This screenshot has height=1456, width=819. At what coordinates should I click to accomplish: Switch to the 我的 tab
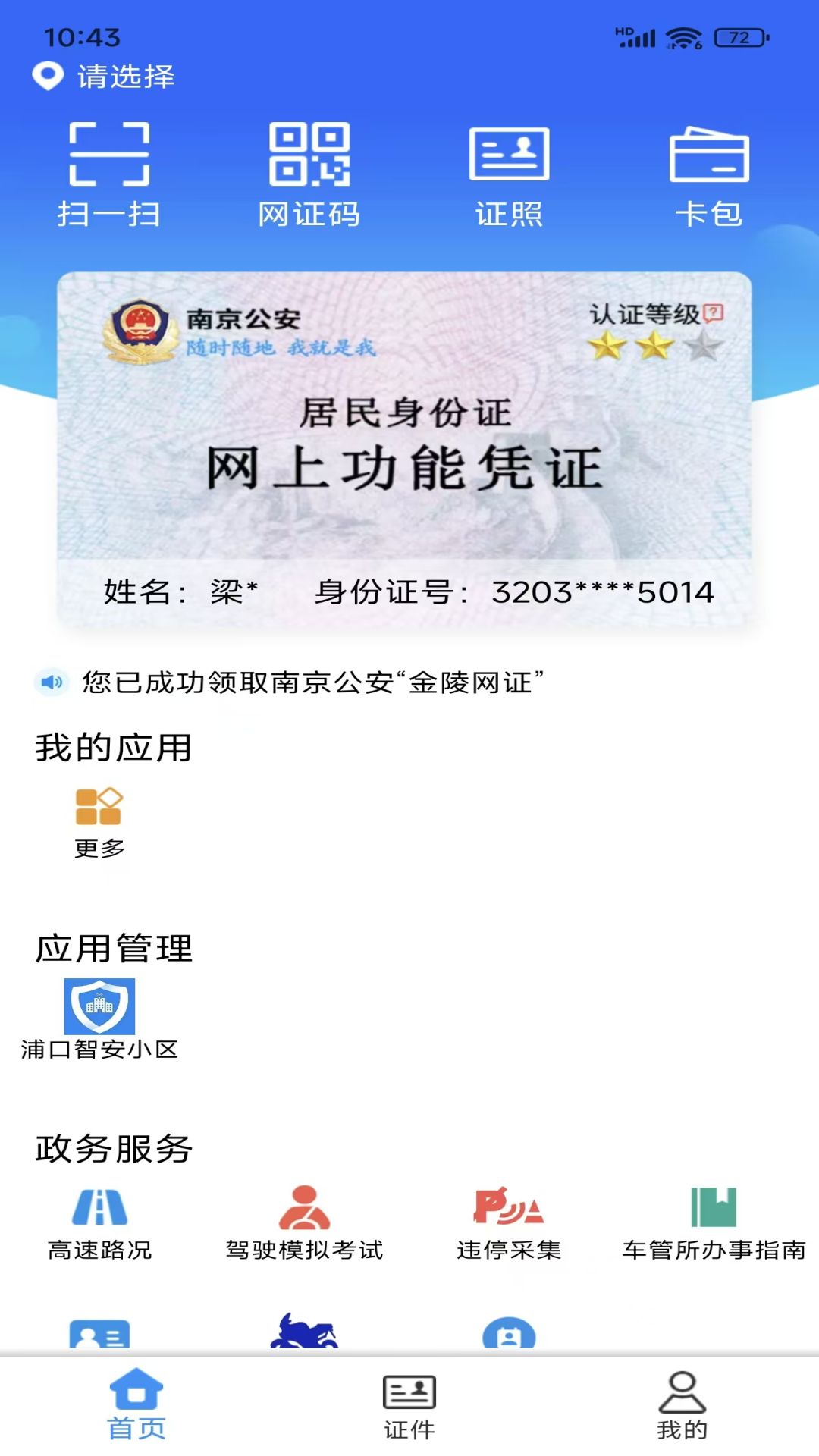(x=682, y=1407)
